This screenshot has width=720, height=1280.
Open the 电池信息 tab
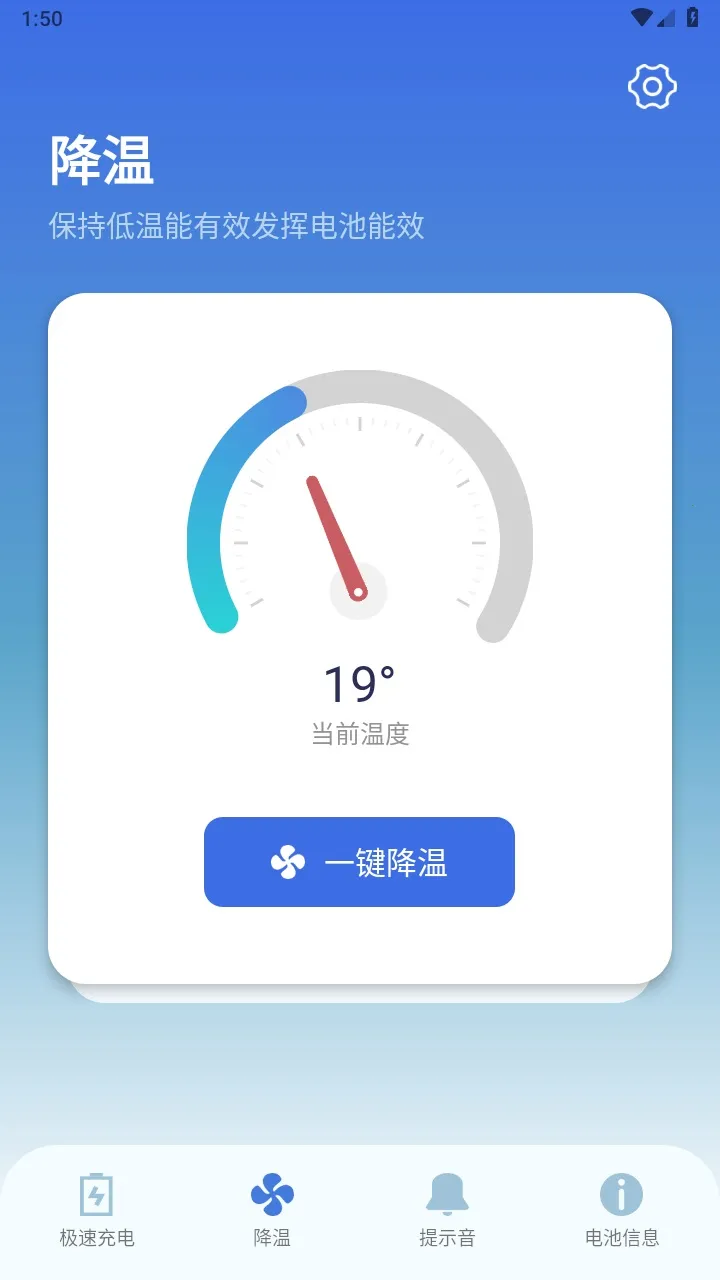click(623, 1210)
